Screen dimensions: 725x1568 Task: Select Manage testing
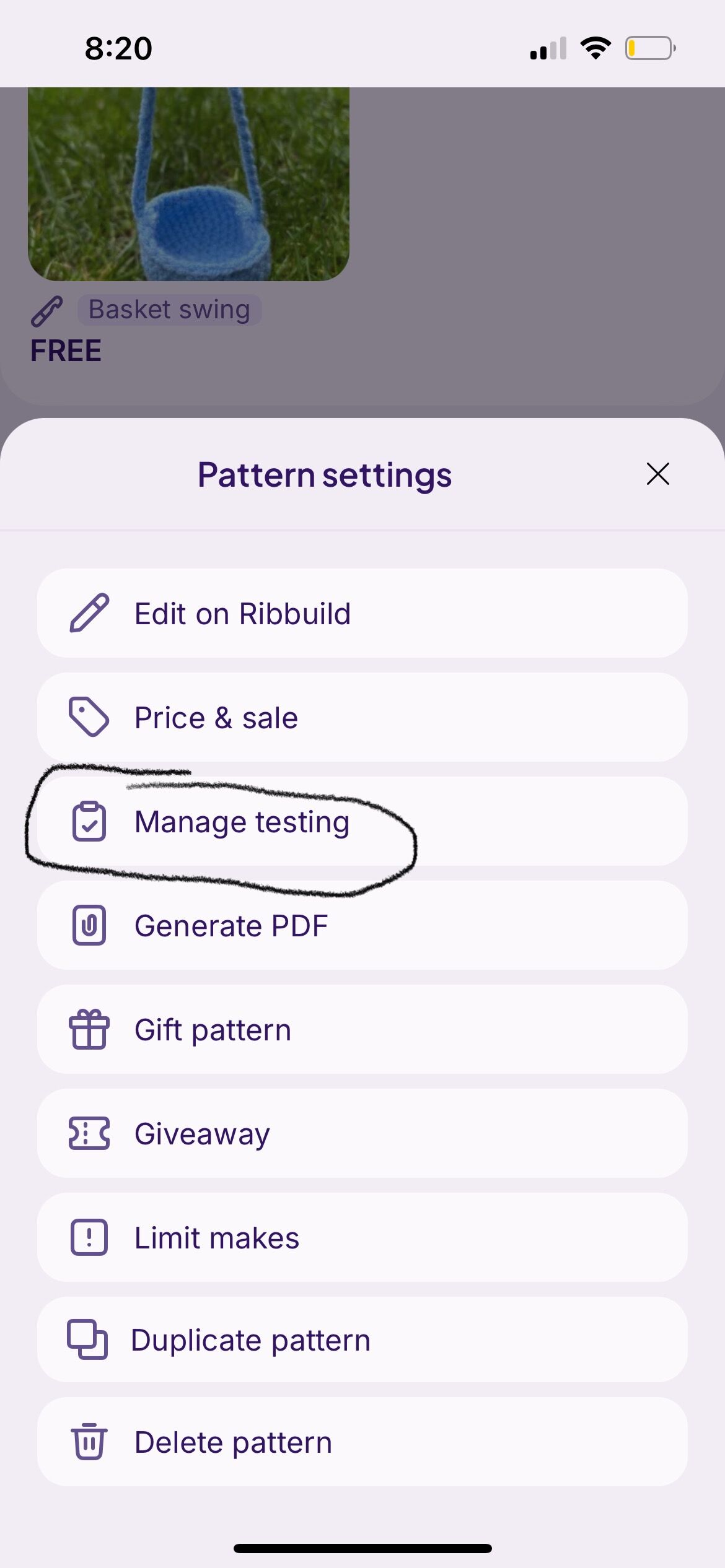[x=362, y=822]
